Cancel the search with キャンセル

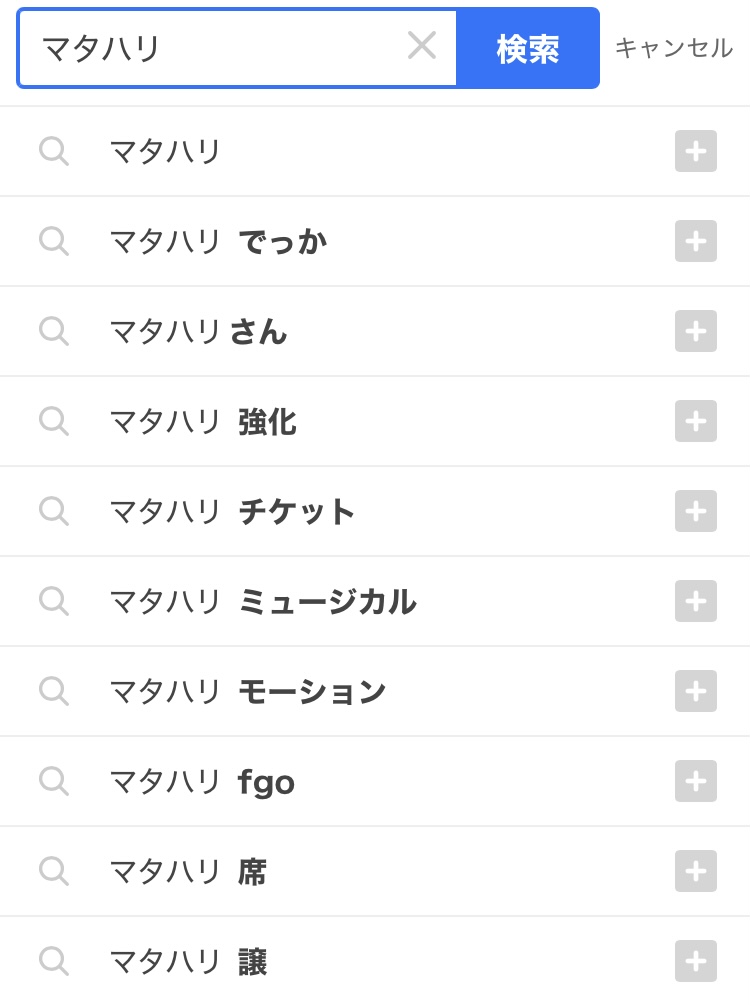click(x=673, y=48)
